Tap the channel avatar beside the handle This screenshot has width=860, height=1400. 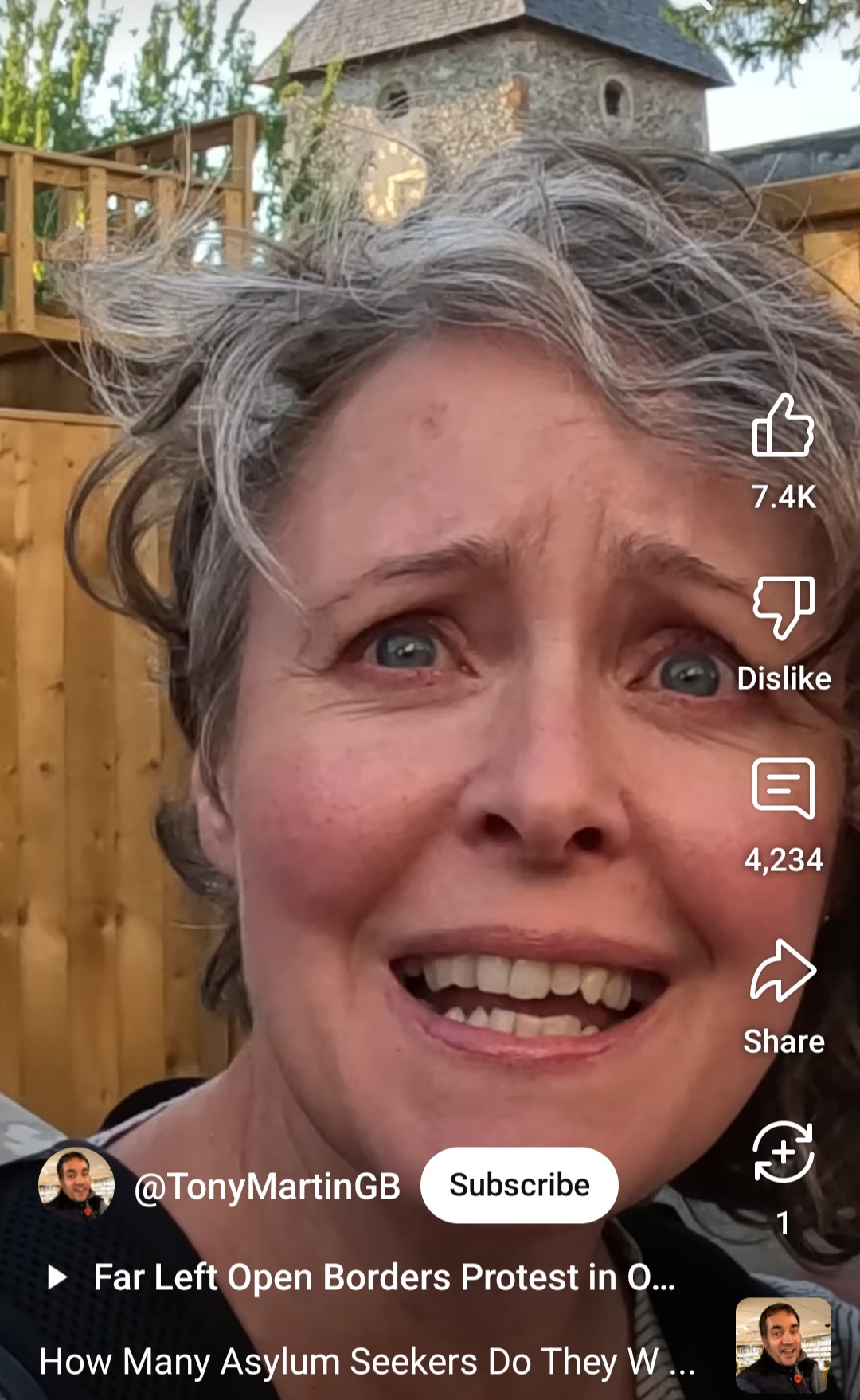(x=76, y=1185)
